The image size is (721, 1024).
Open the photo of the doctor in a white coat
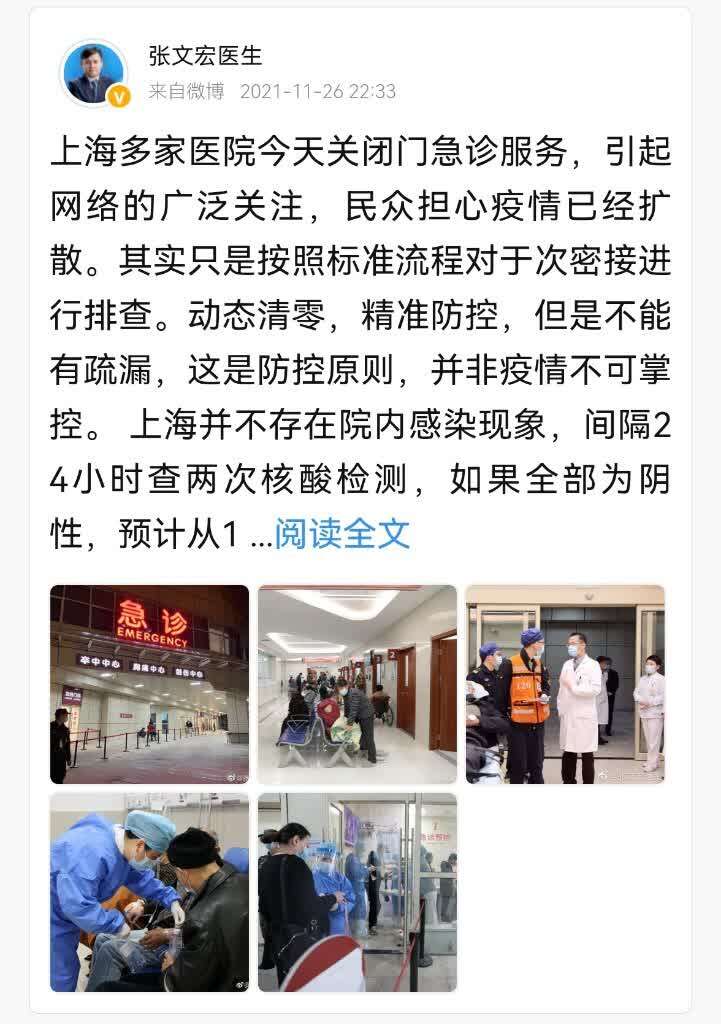[x=565, y=684]
